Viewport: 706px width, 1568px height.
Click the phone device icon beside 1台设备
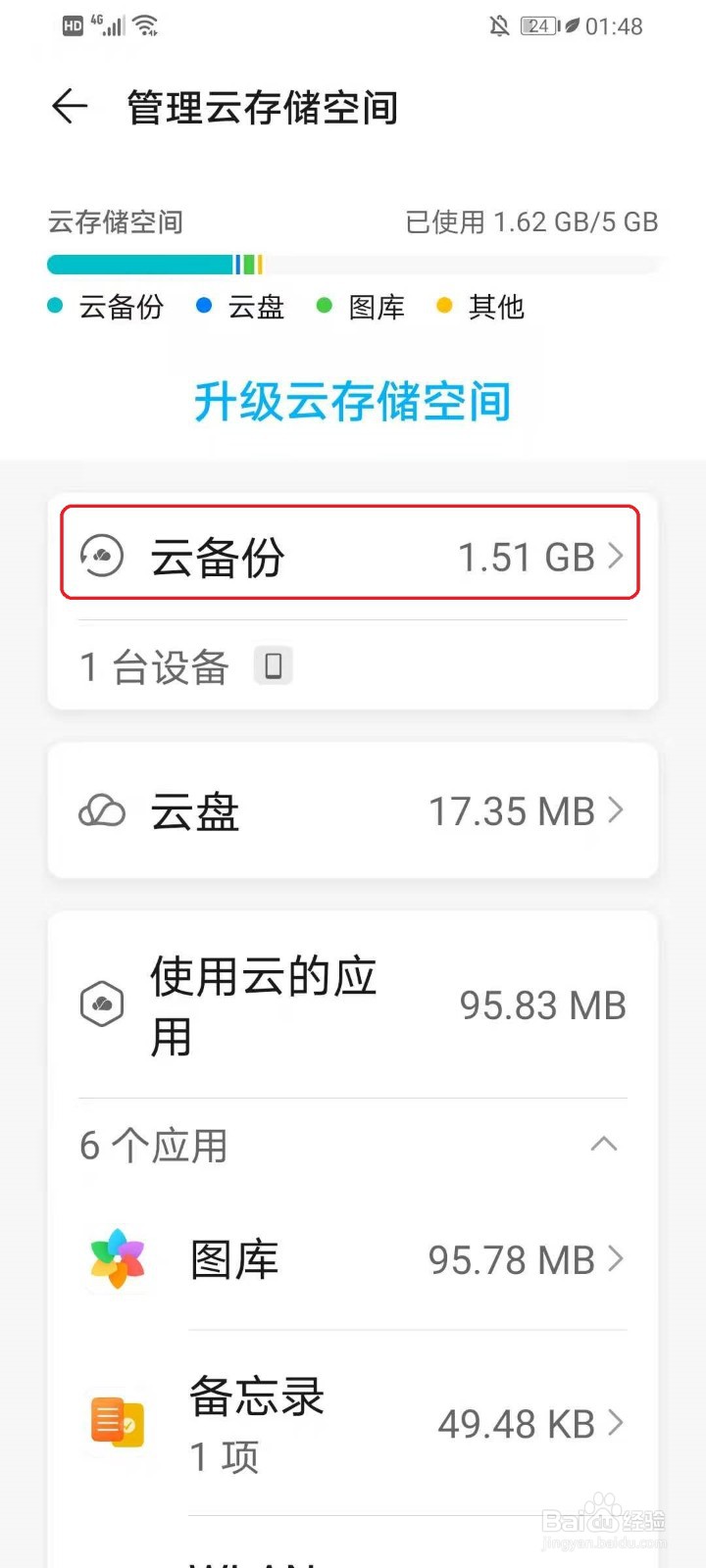pyautogui.click(x=273, y=665)
